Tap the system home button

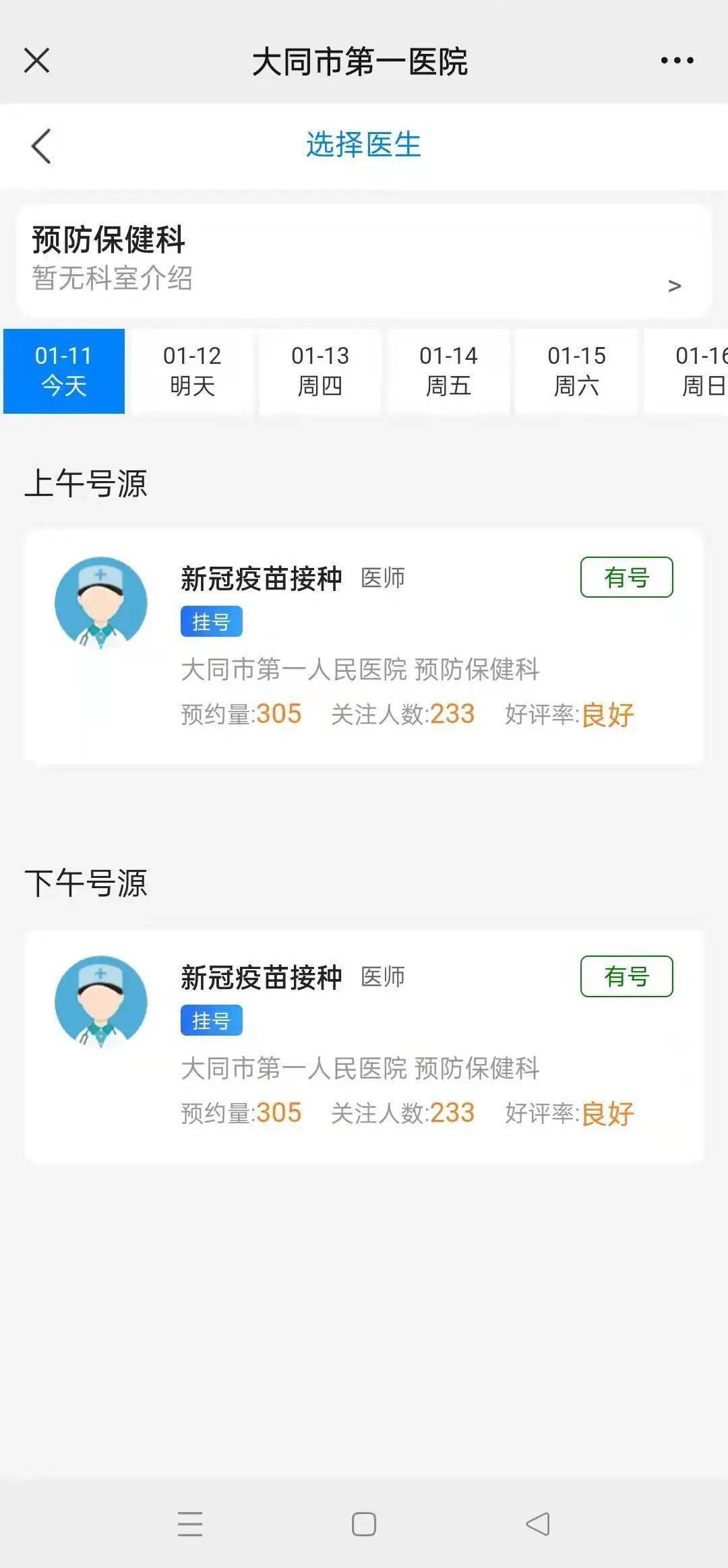364,1524
